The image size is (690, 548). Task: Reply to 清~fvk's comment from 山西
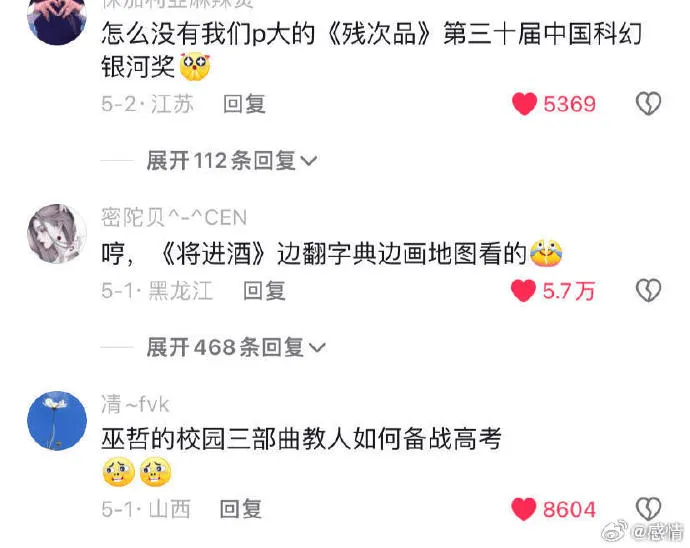tap(241, 509)
